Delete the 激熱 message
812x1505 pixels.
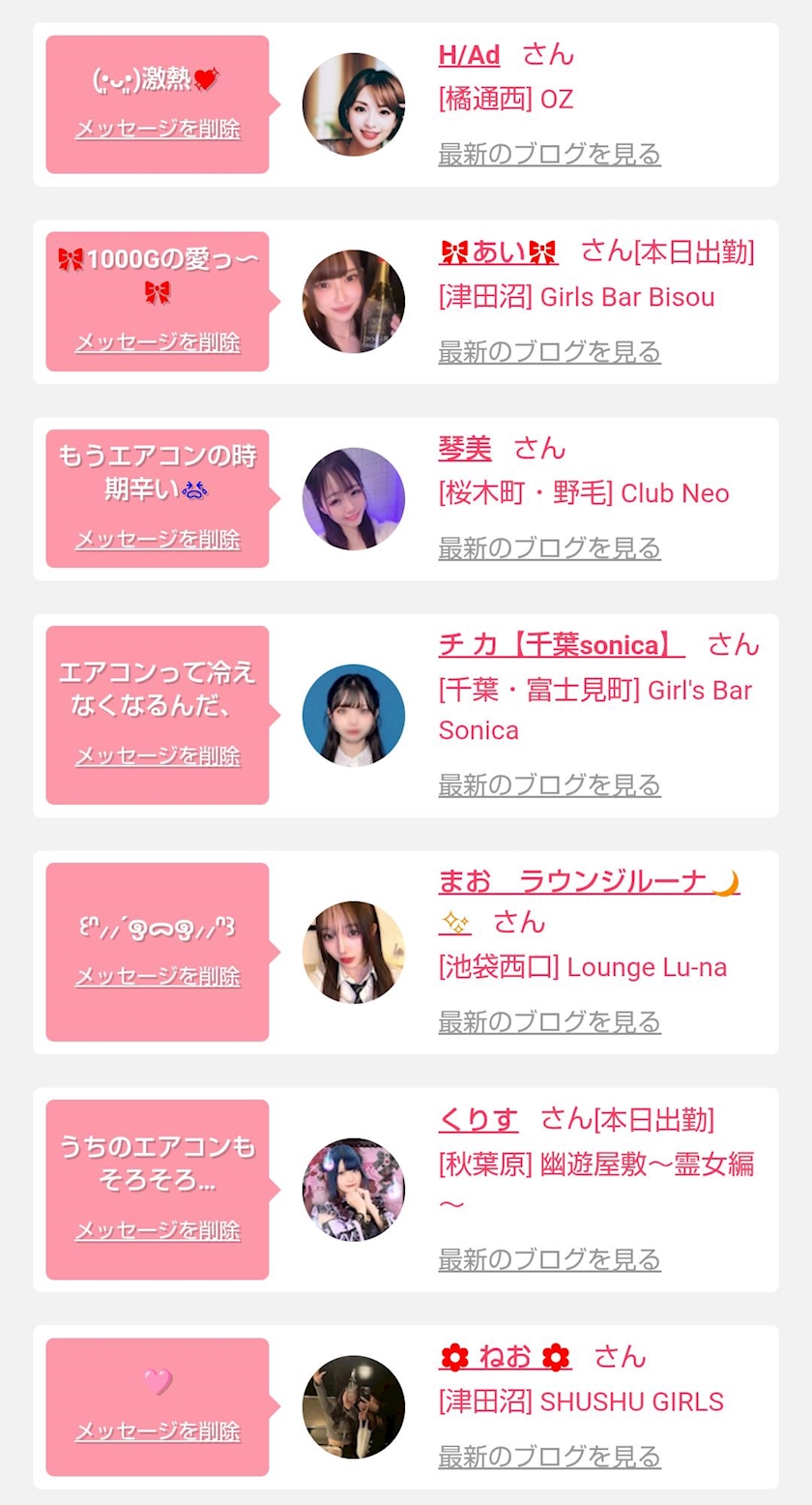point(158,129)
